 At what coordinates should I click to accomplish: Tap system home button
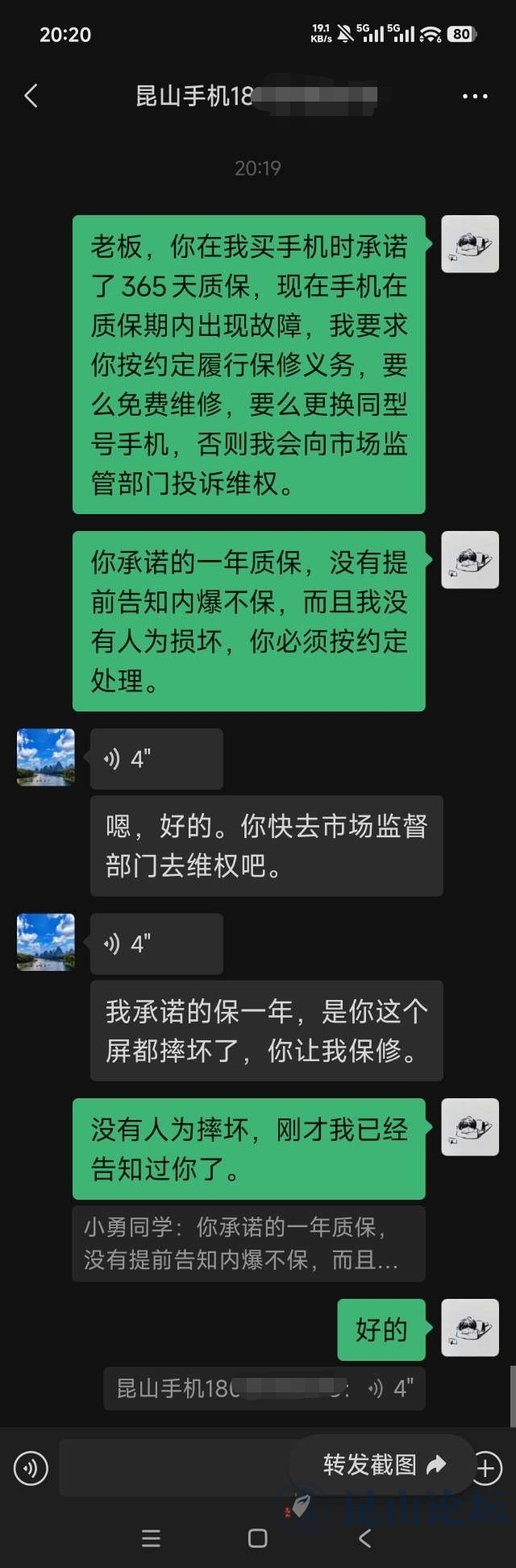(x=258, y=1539)
